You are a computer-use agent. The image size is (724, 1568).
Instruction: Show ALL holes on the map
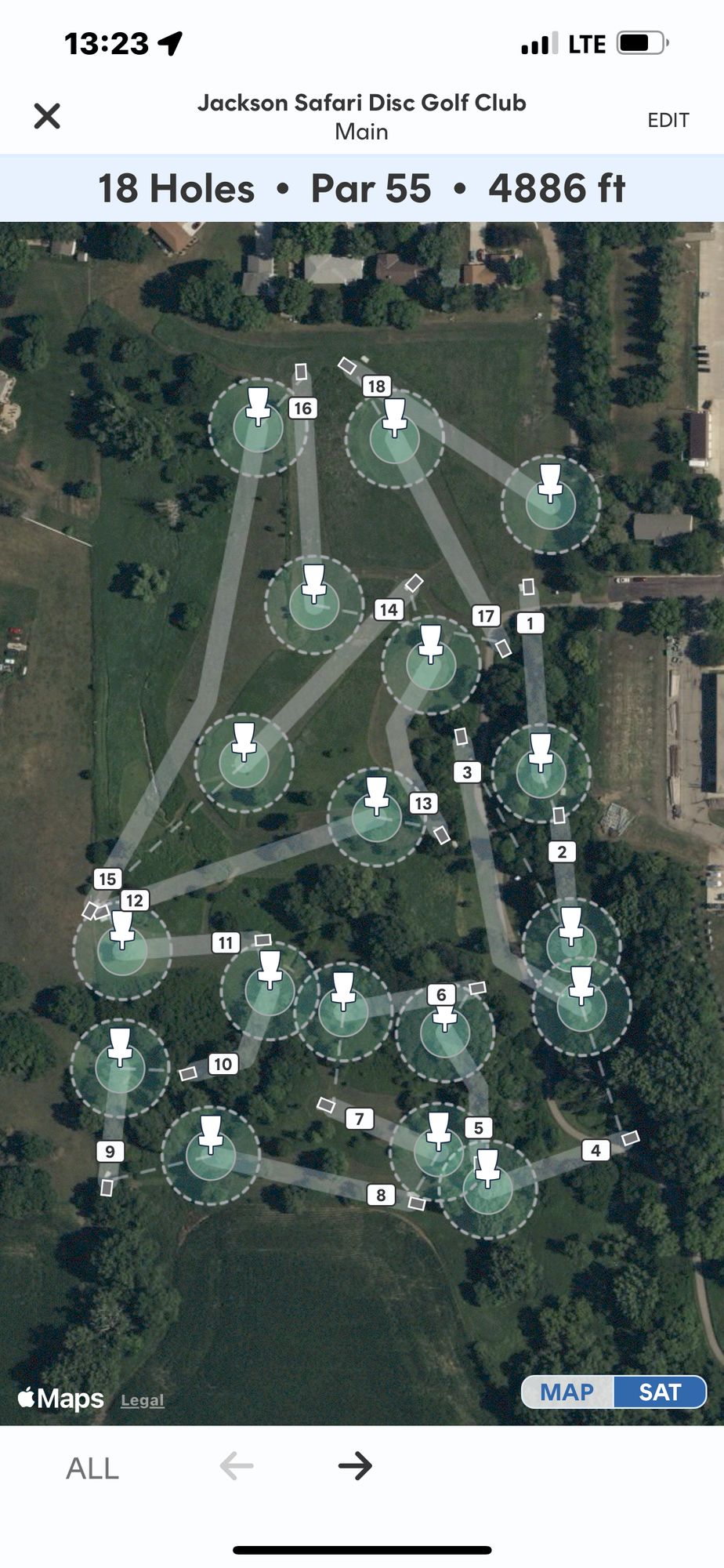click(x=92, y=1468)
